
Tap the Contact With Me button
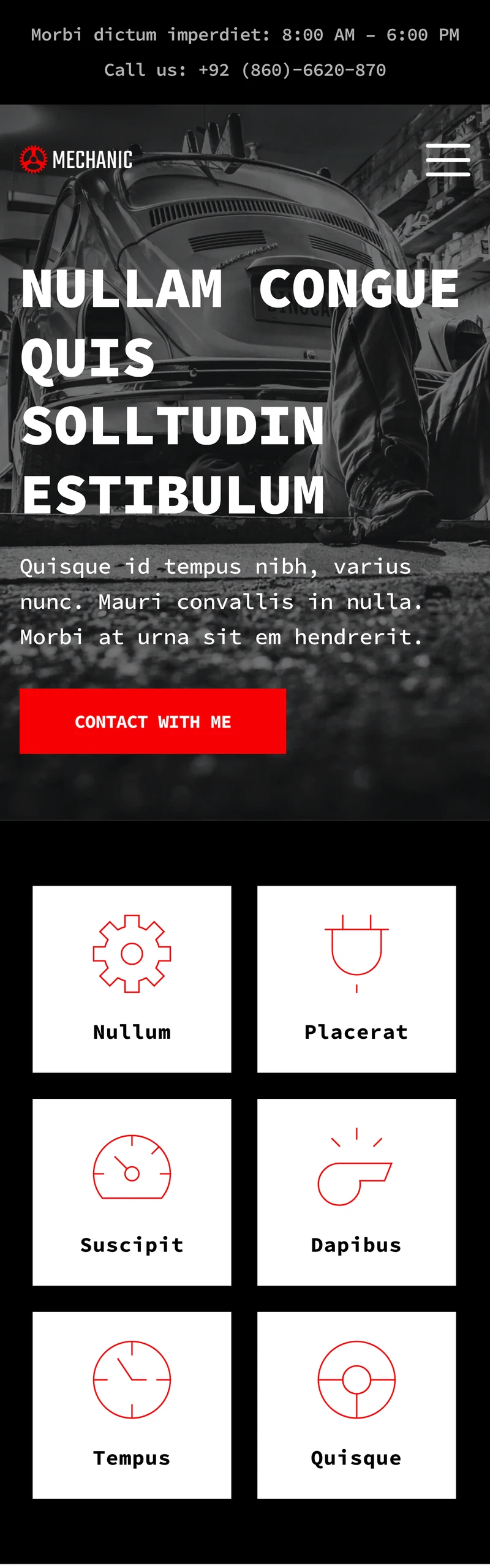pos(153,721)
